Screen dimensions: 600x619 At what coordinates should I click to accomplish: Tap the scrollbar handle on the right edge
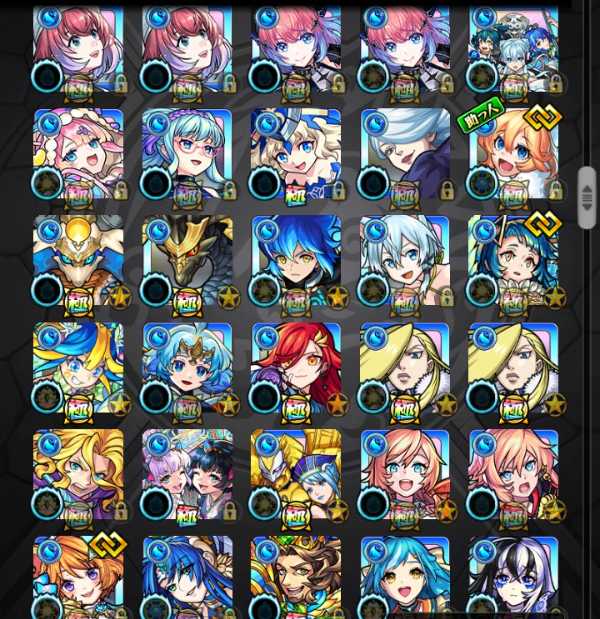click(x=586, y=198)
